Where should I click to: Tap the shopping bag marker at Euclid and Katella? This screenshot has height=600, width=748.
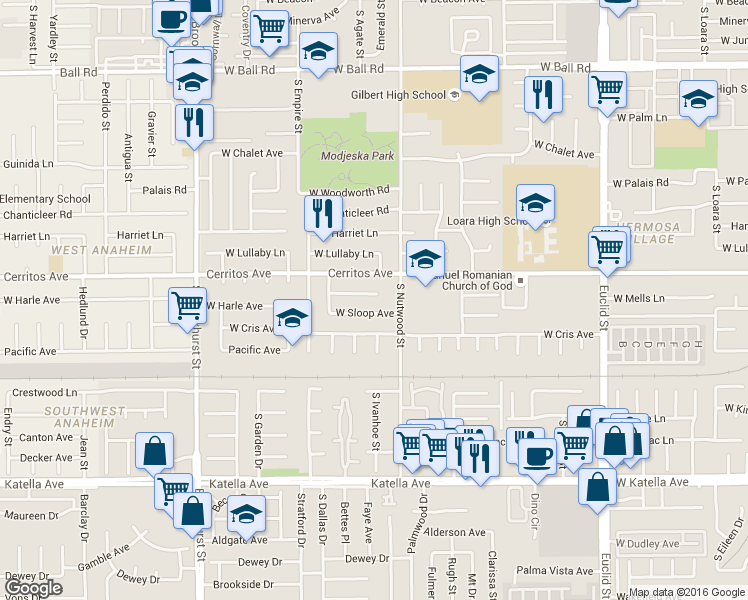click(597, 487)
